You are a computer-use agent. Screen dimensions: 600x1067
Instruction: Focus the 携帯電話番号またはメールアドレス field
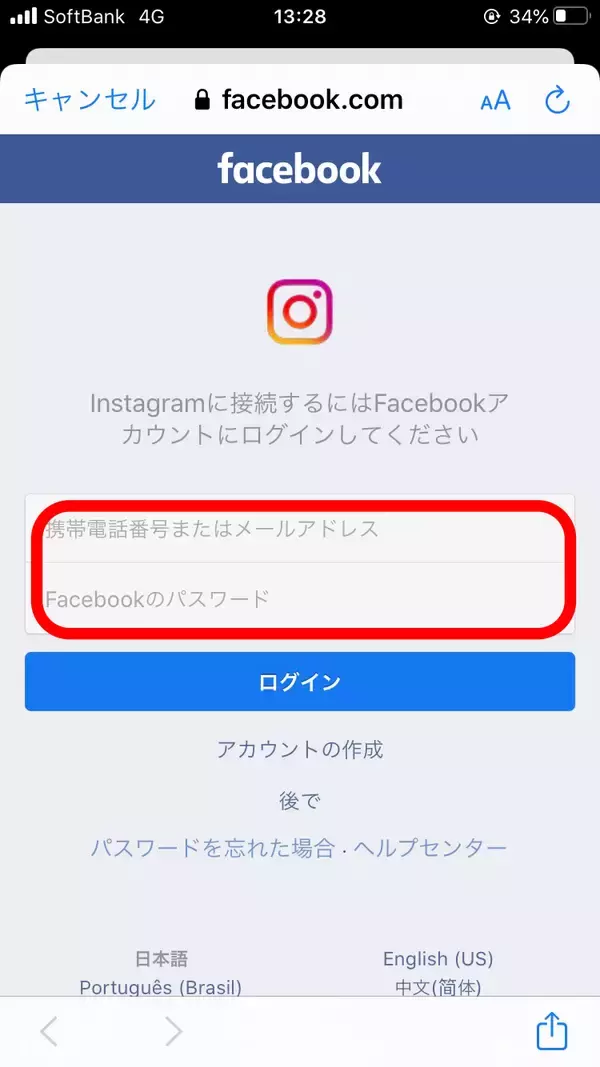point(300,529)
